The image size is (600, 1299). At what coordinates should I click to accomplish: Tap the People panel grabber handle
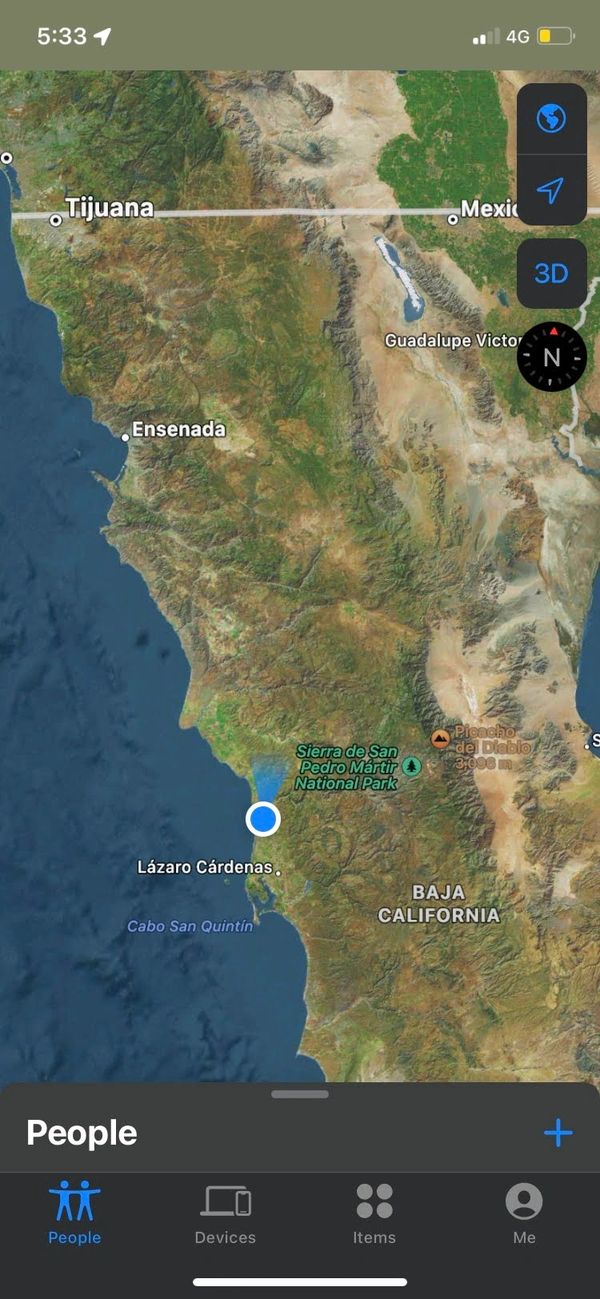(x=300, y=1094)
